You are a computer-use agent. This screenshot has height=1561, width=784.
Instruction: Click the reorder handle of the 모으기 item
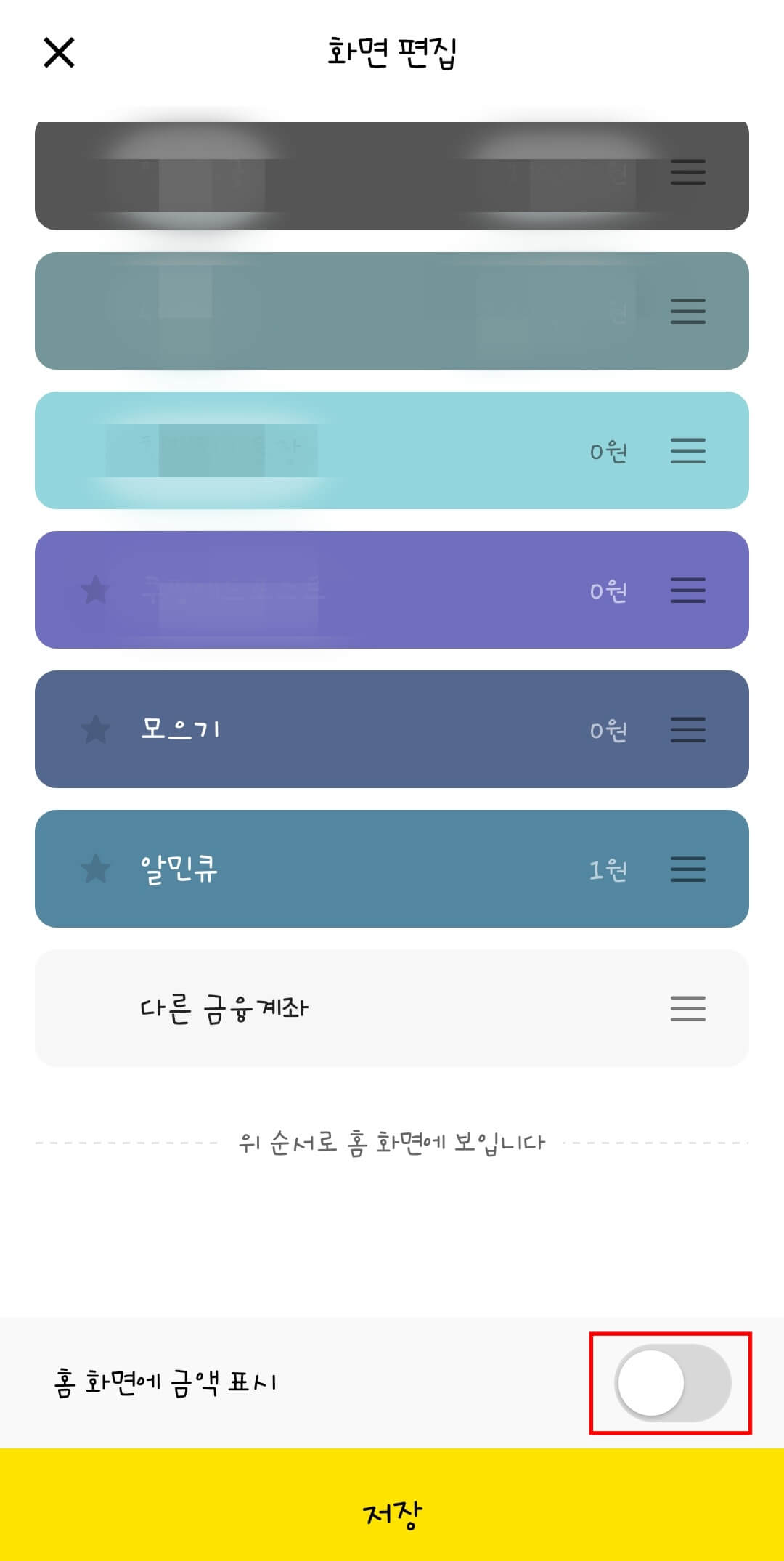pyautogui.click(x=687, y=730)
